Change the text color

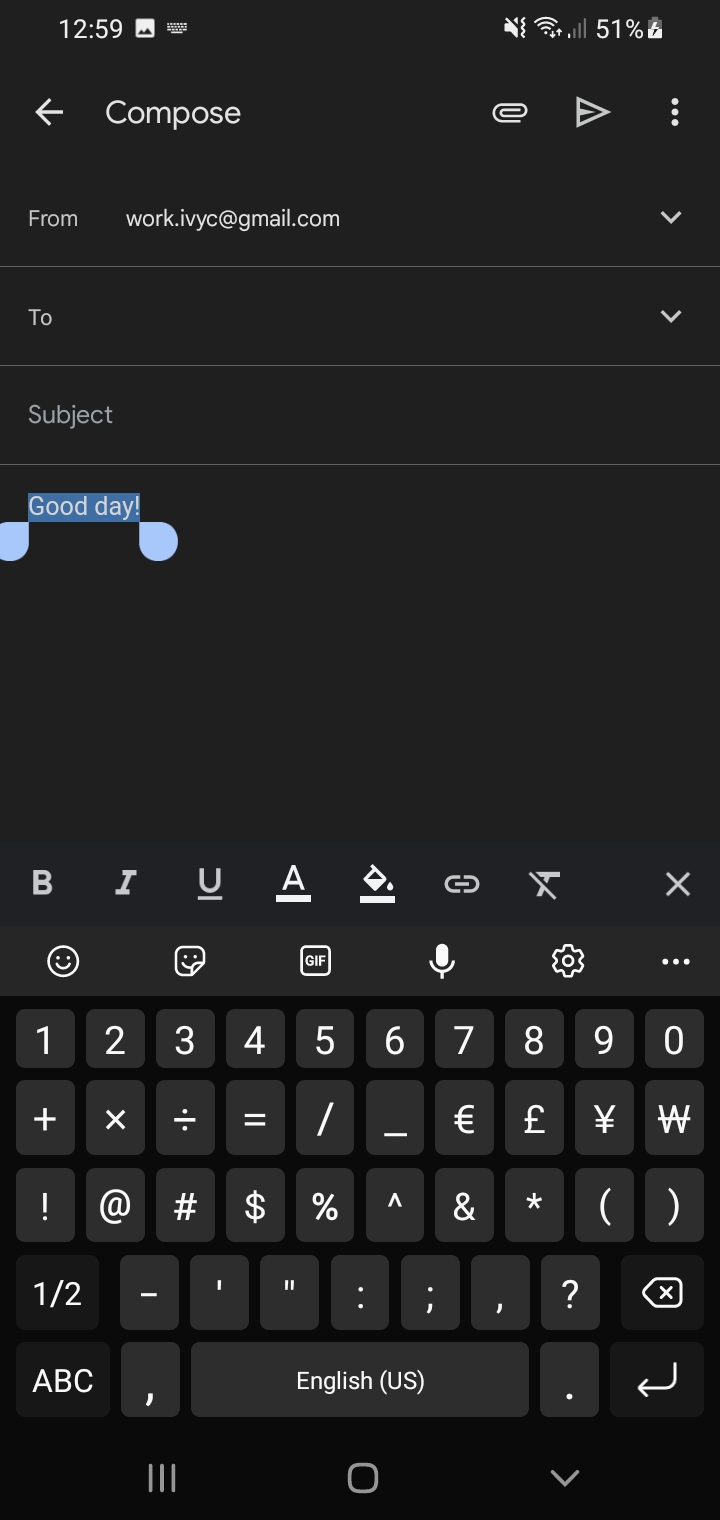tap(293, 883)
